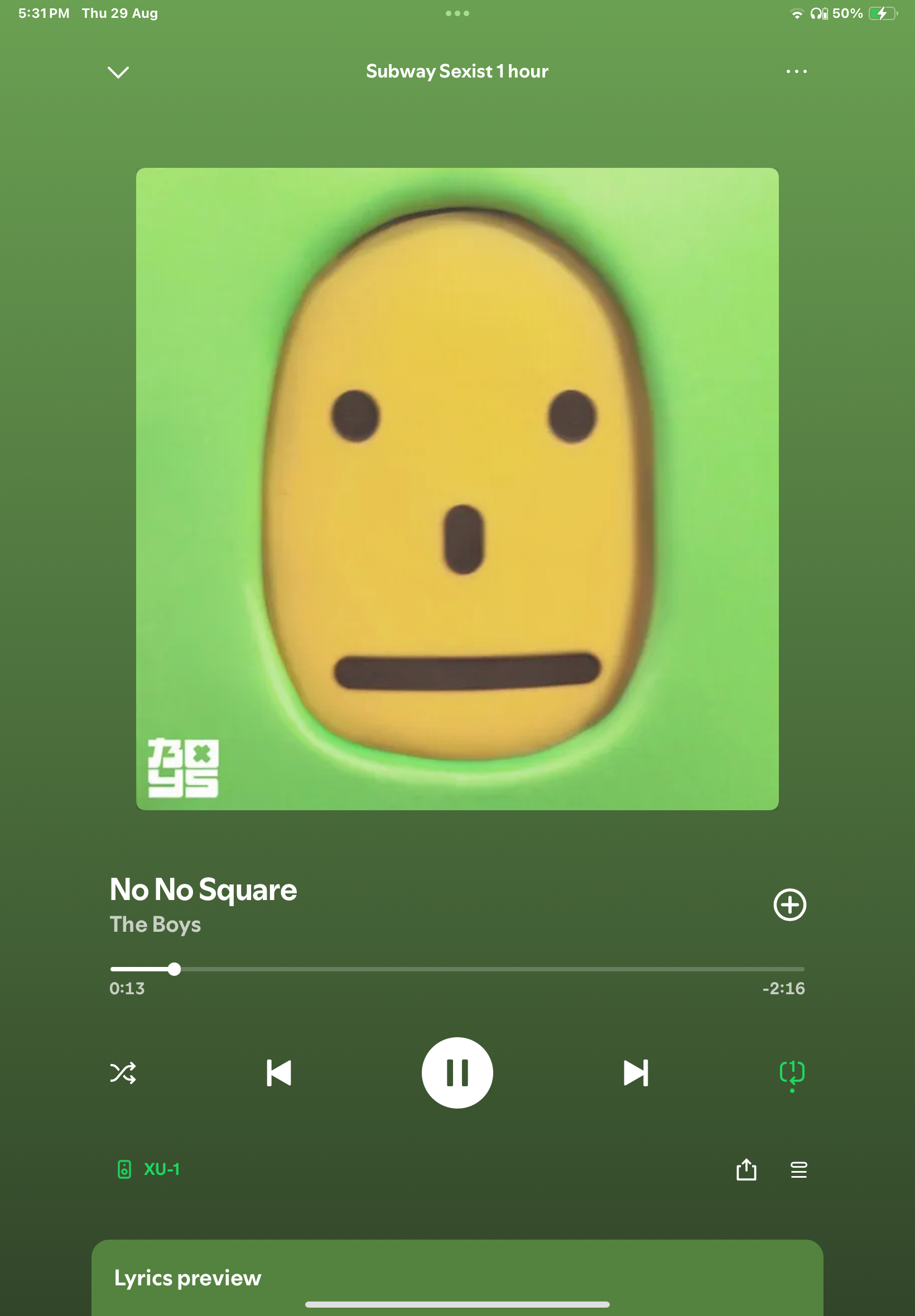Pause the current song
This screenshot has width=915, height=1316.
tap(457, 1072)
